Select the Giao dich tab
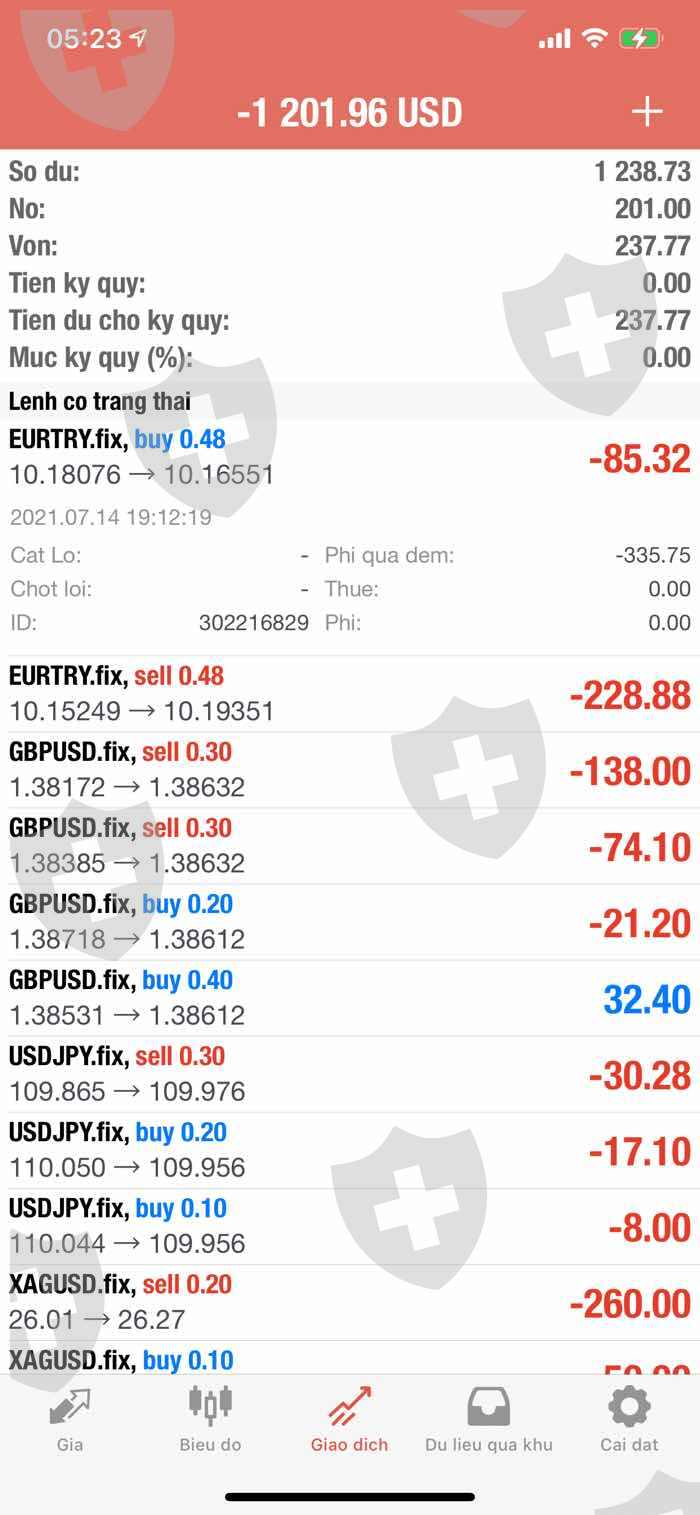The image size is (700, 1515). tap(349, 1420)
